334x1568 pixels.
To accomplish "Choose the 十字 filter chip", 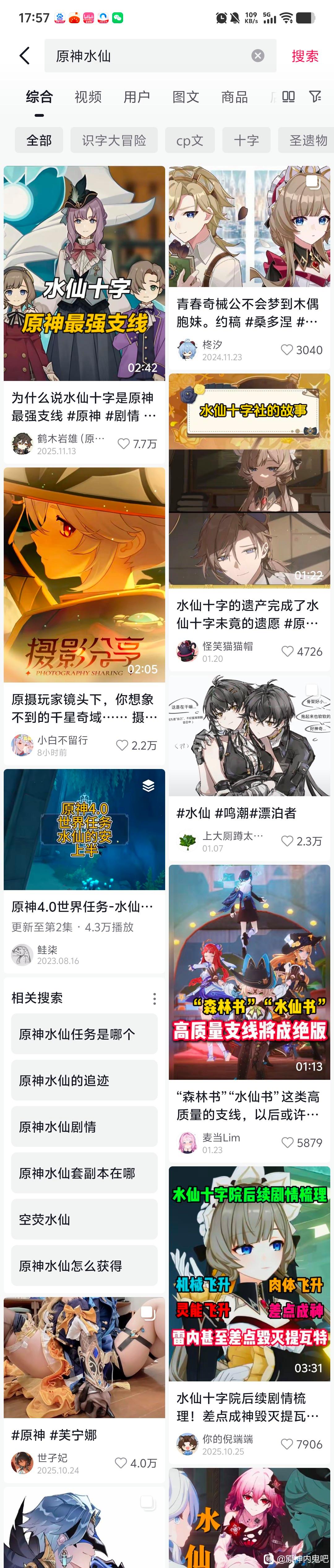I will [x=246, y=141].
